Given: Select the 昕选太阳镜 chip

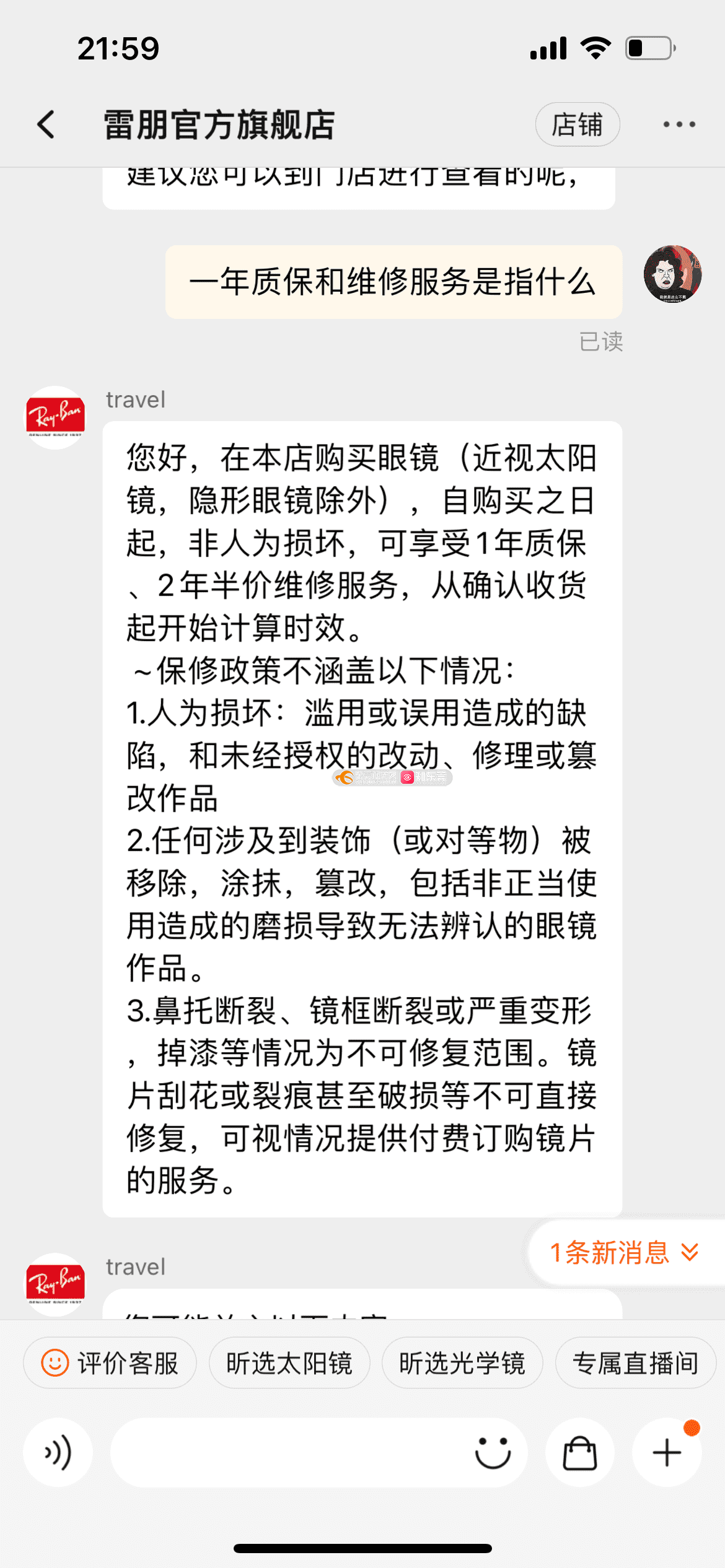Looking at the screenshot, I should tap(289, 1363).
